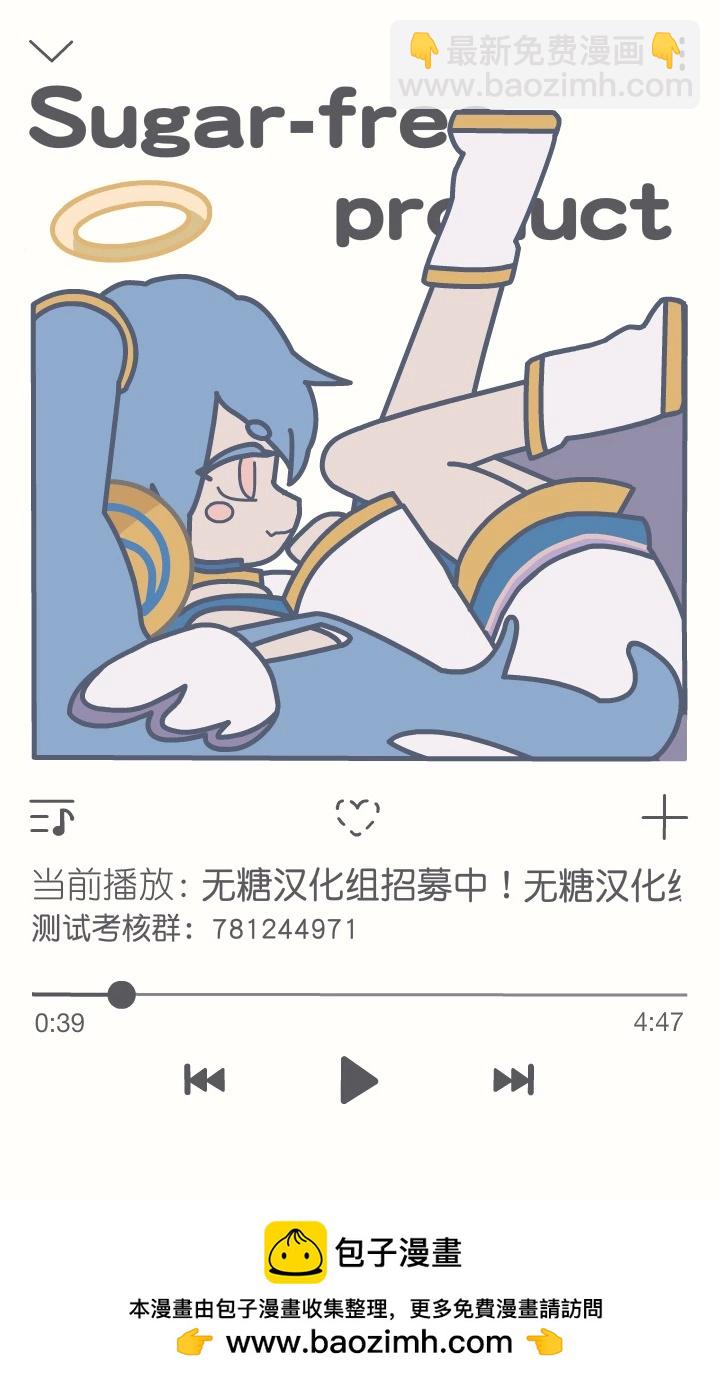Expand the scrolling now-playing title text
This screenshot has width=720, height=1380.
pyautogui.click(x=360, y=880)
